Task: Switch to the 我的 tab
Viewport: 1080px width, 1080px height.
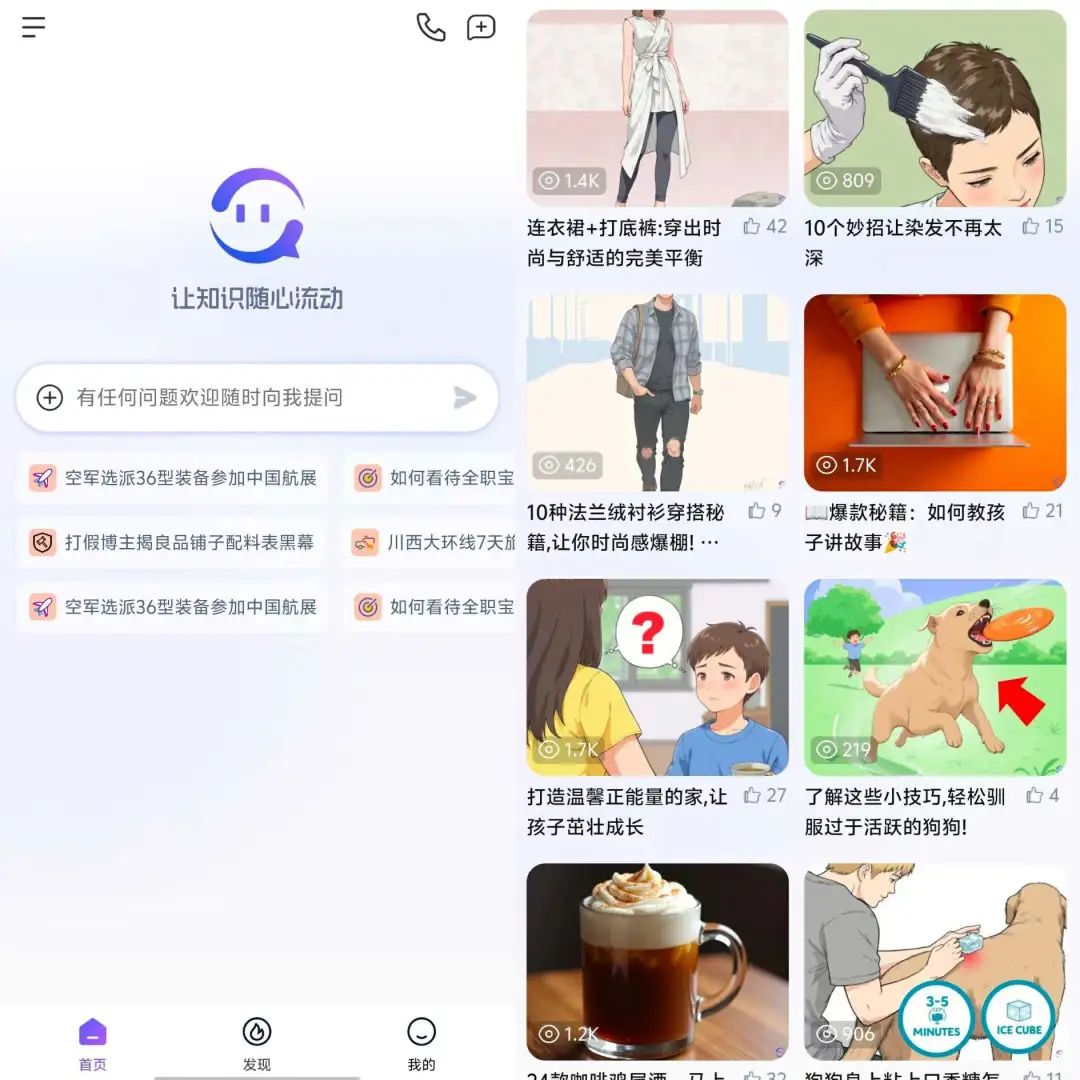Action: (x=421, y=1043)
